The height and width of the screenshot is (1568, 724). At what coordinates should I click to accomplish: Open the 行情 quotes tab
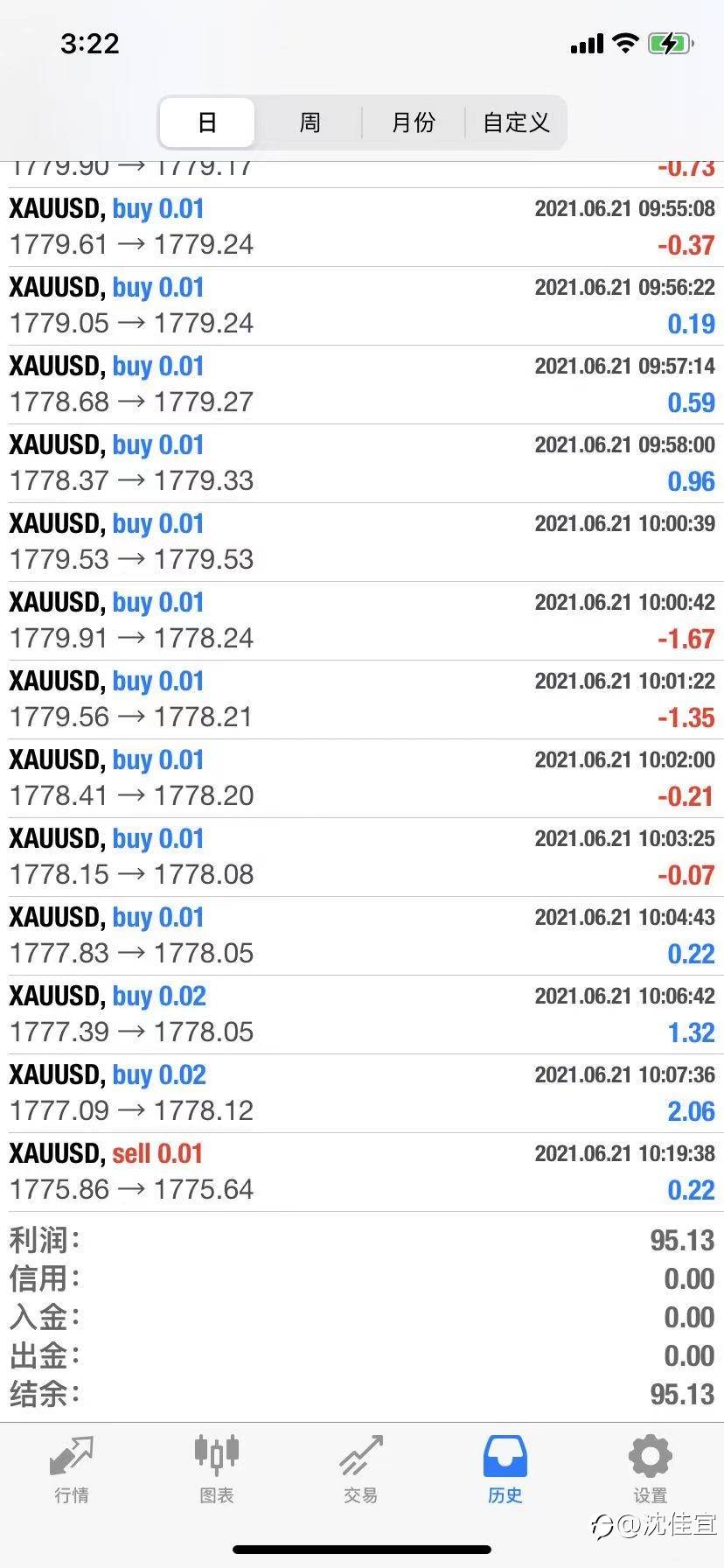point(72,1471)
